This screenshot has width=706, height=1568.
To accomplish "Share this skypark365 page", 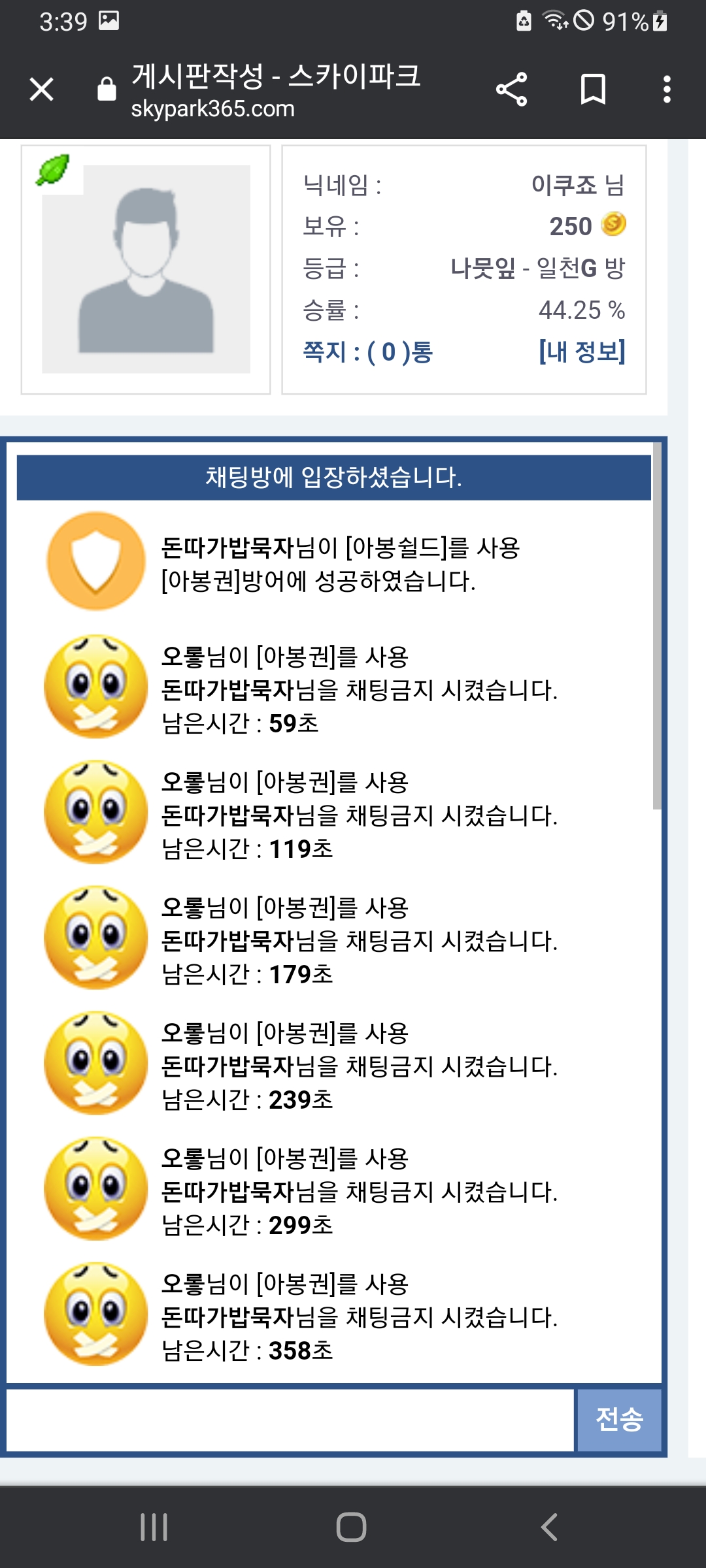I will click(511, 90).
